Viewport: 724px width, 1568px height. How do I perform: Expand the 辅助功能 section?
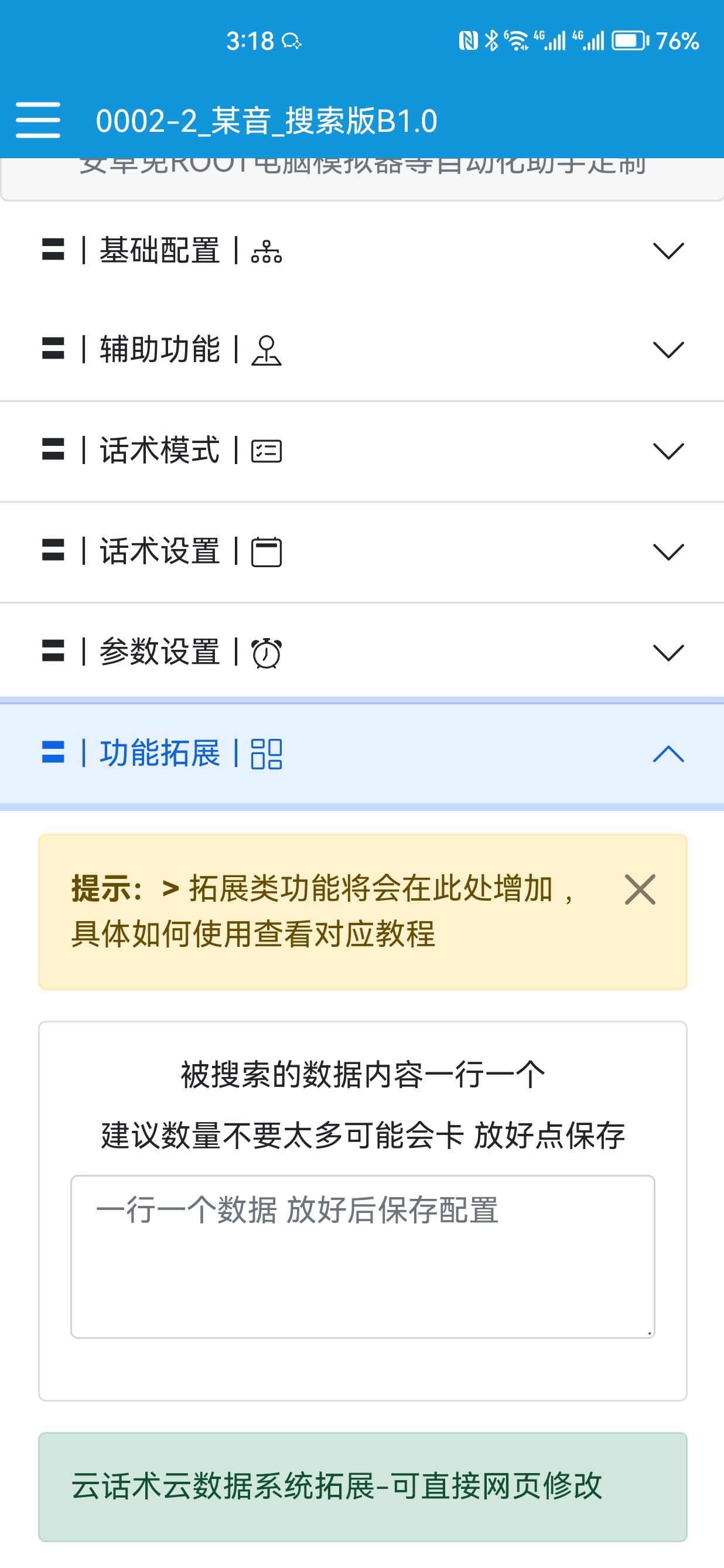(362, 350)
